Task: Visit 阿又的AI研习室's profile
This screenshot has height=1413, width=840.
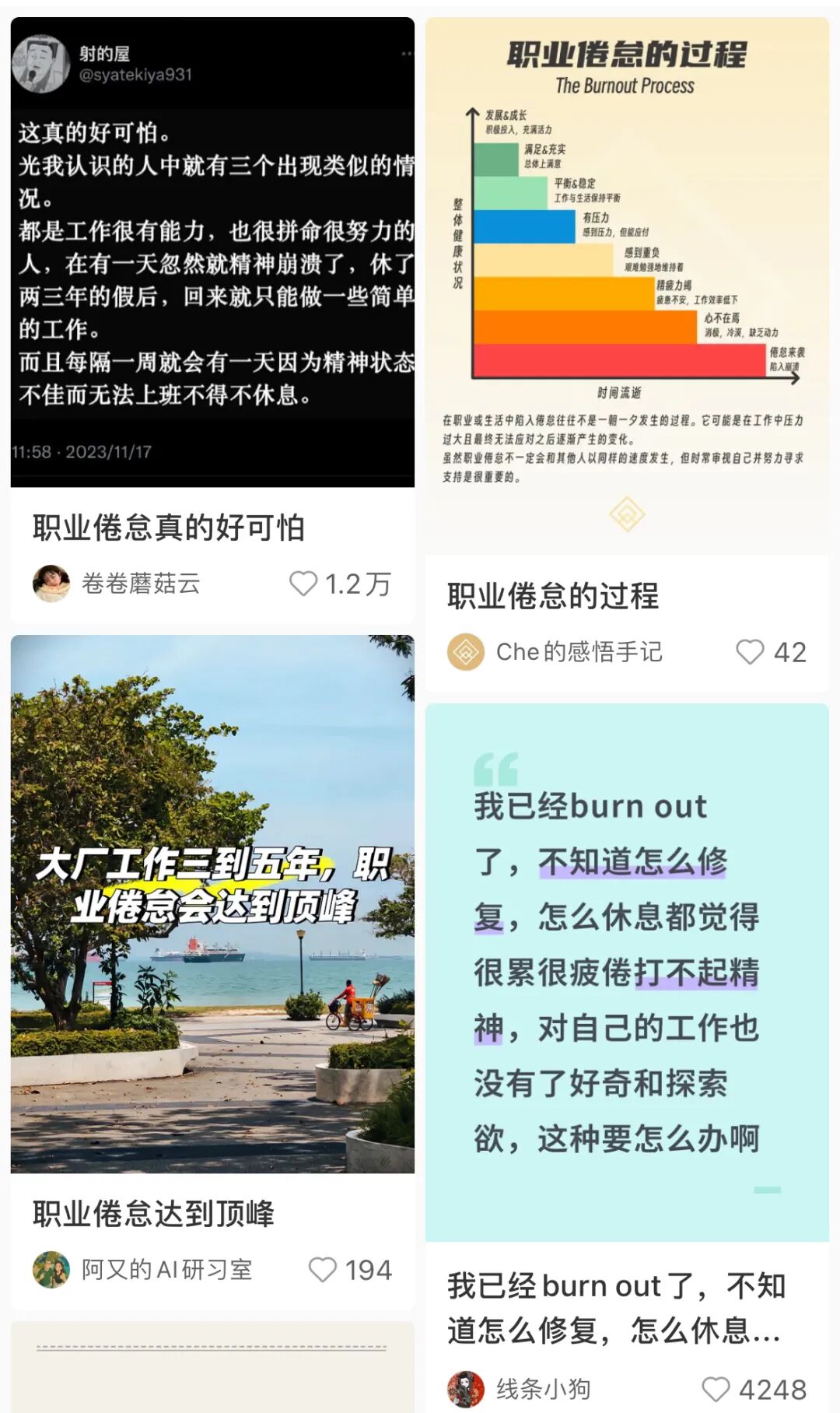Action: pyautogui.click(x=143, y=1270)
